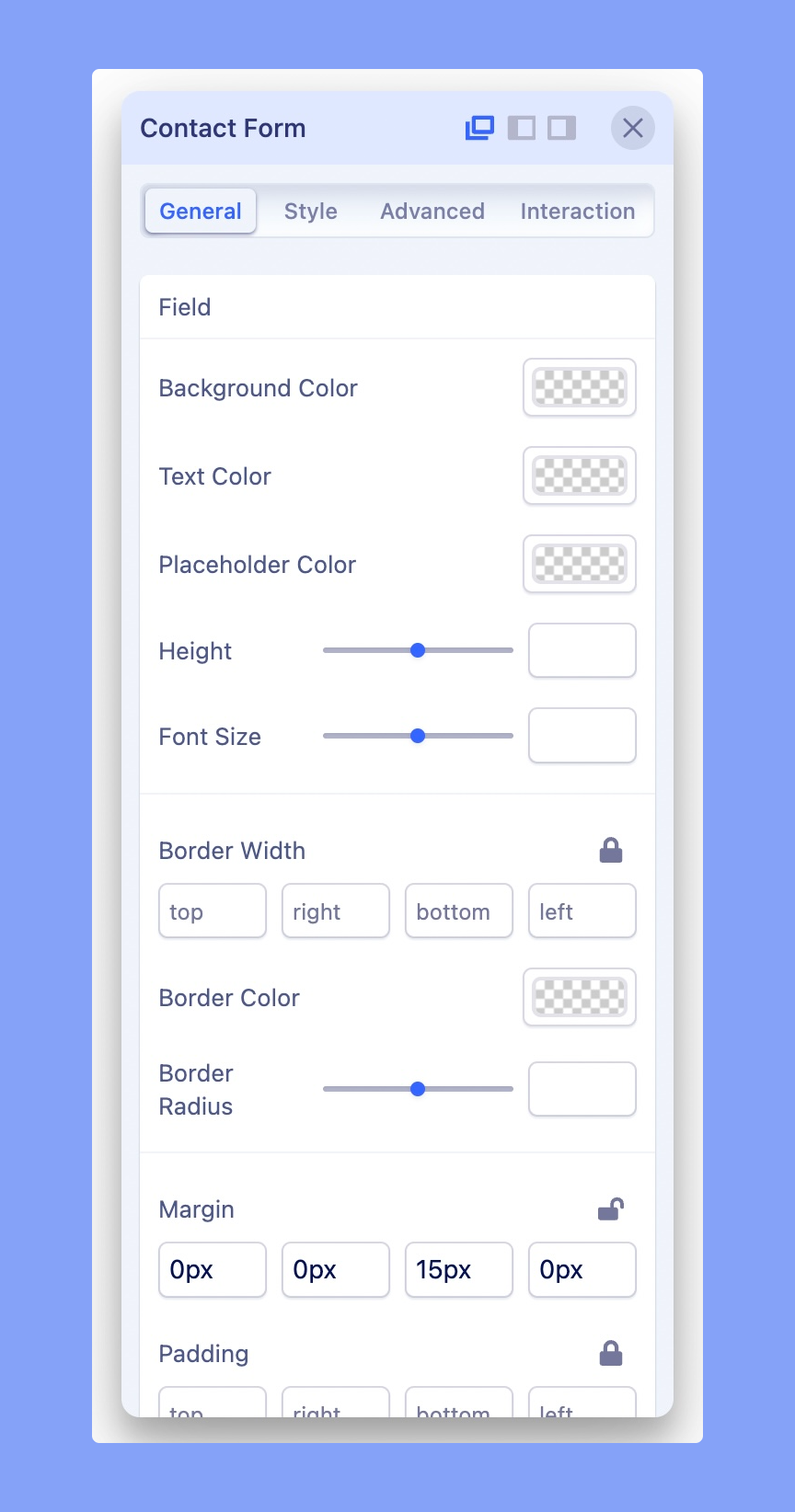Image resolution: width=795 pixels, height=1512 pixels.
Task: Switch to the Style tab
Action: click(310, 212)
